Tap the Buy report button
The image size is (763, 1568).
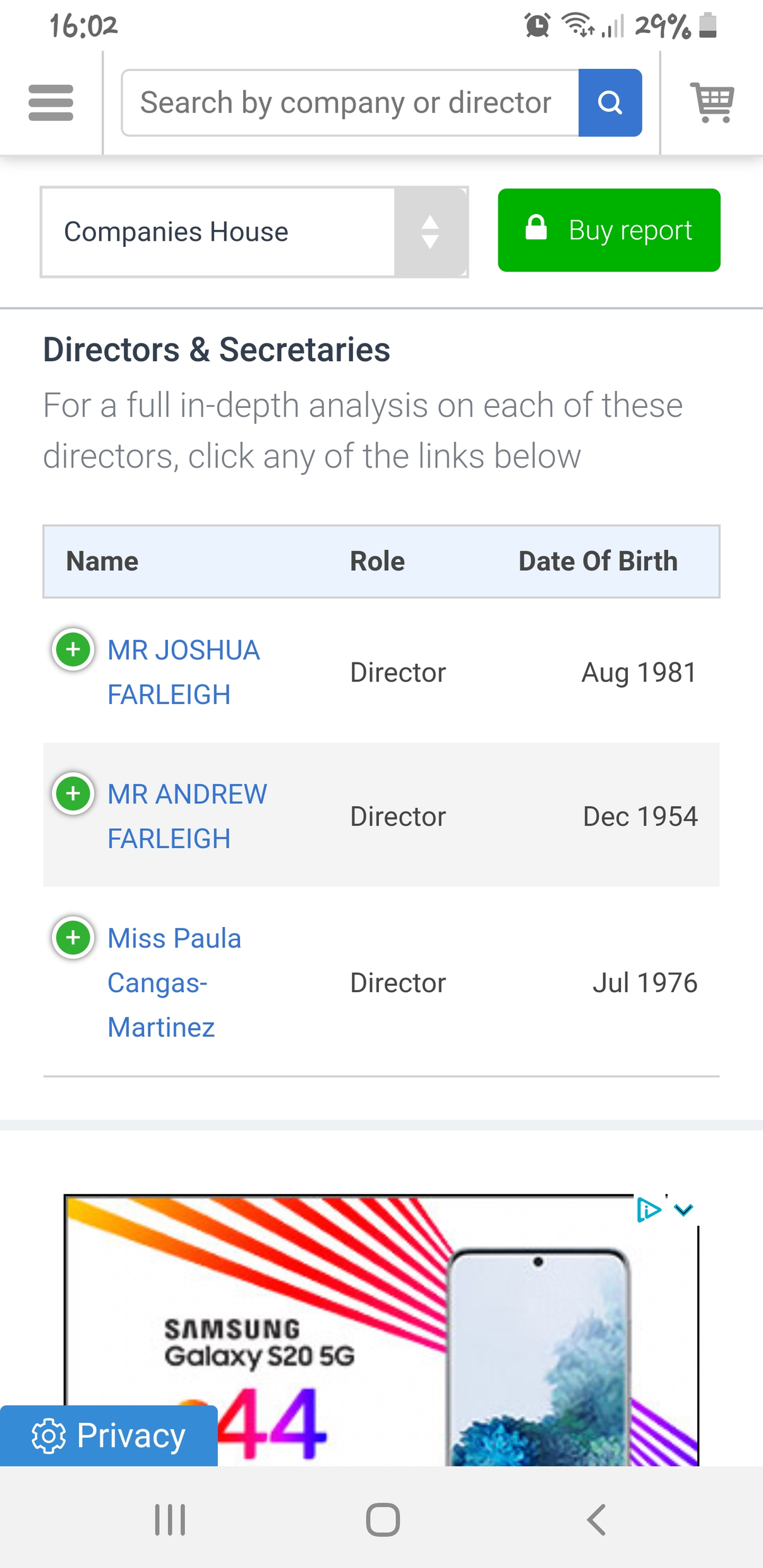609,230
